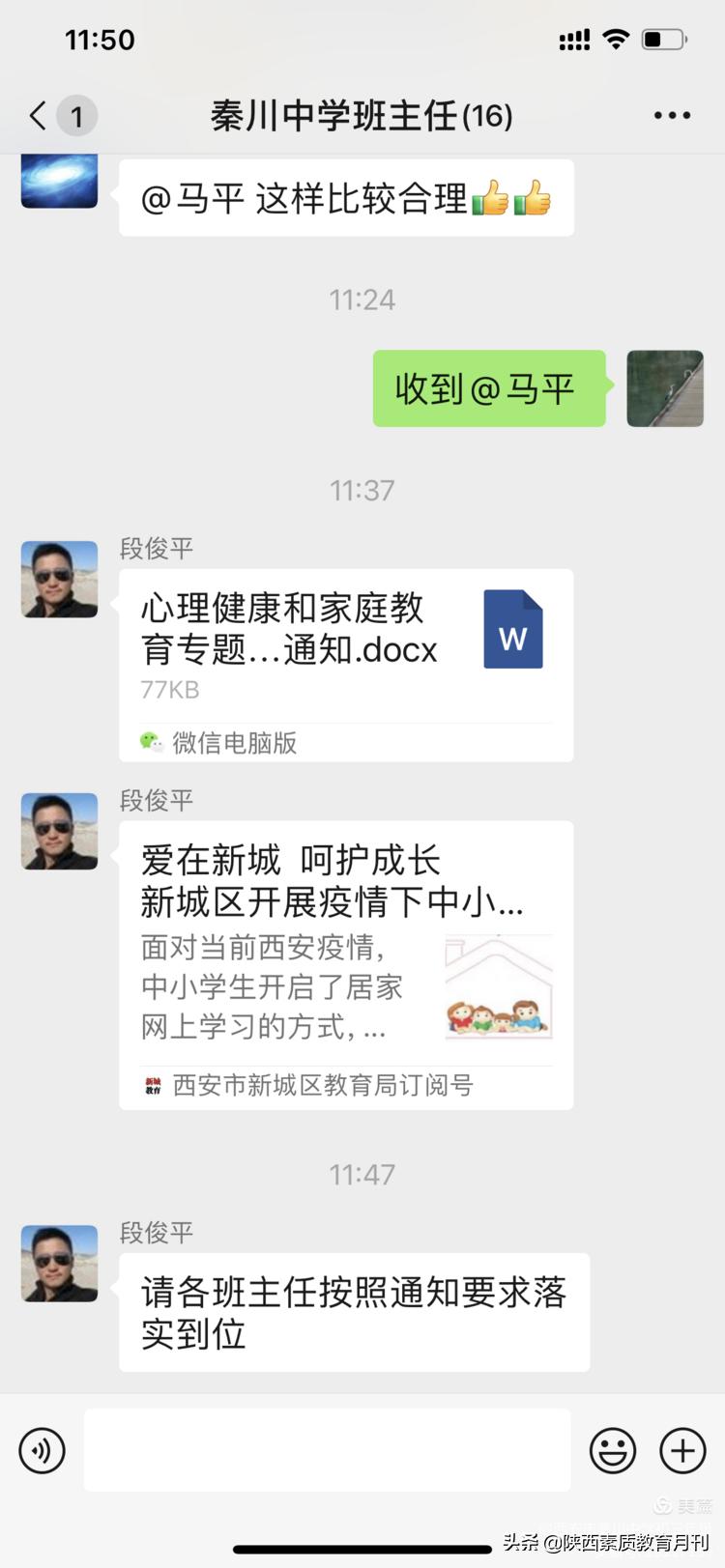Image resolution: width=725 pixels, height=1568 pixels.
Task: Tap 段俊平's avatar beside the docx file
Action: click(58, 579)
